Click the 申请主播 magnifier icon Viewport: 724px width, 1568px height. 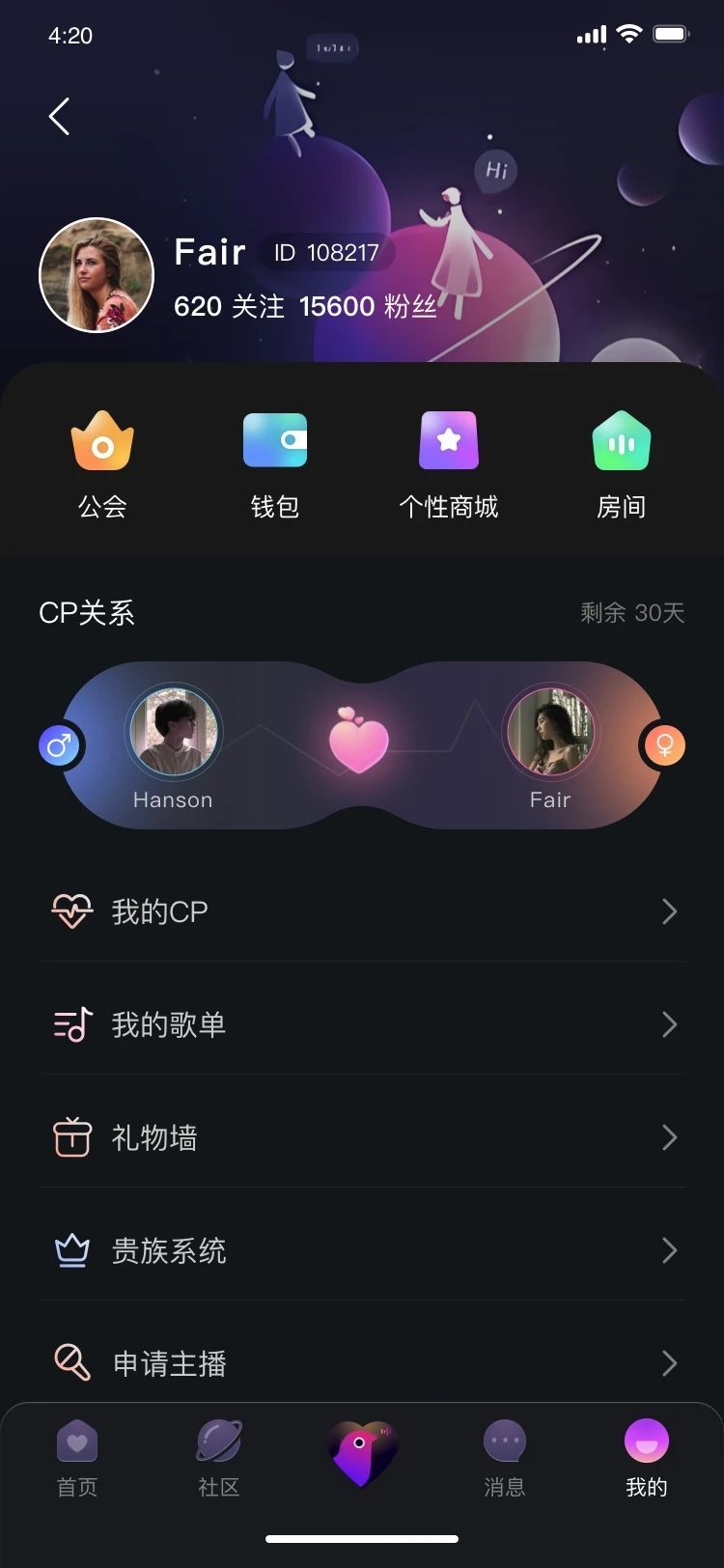pyautogui.click(x=70, y=1362)
